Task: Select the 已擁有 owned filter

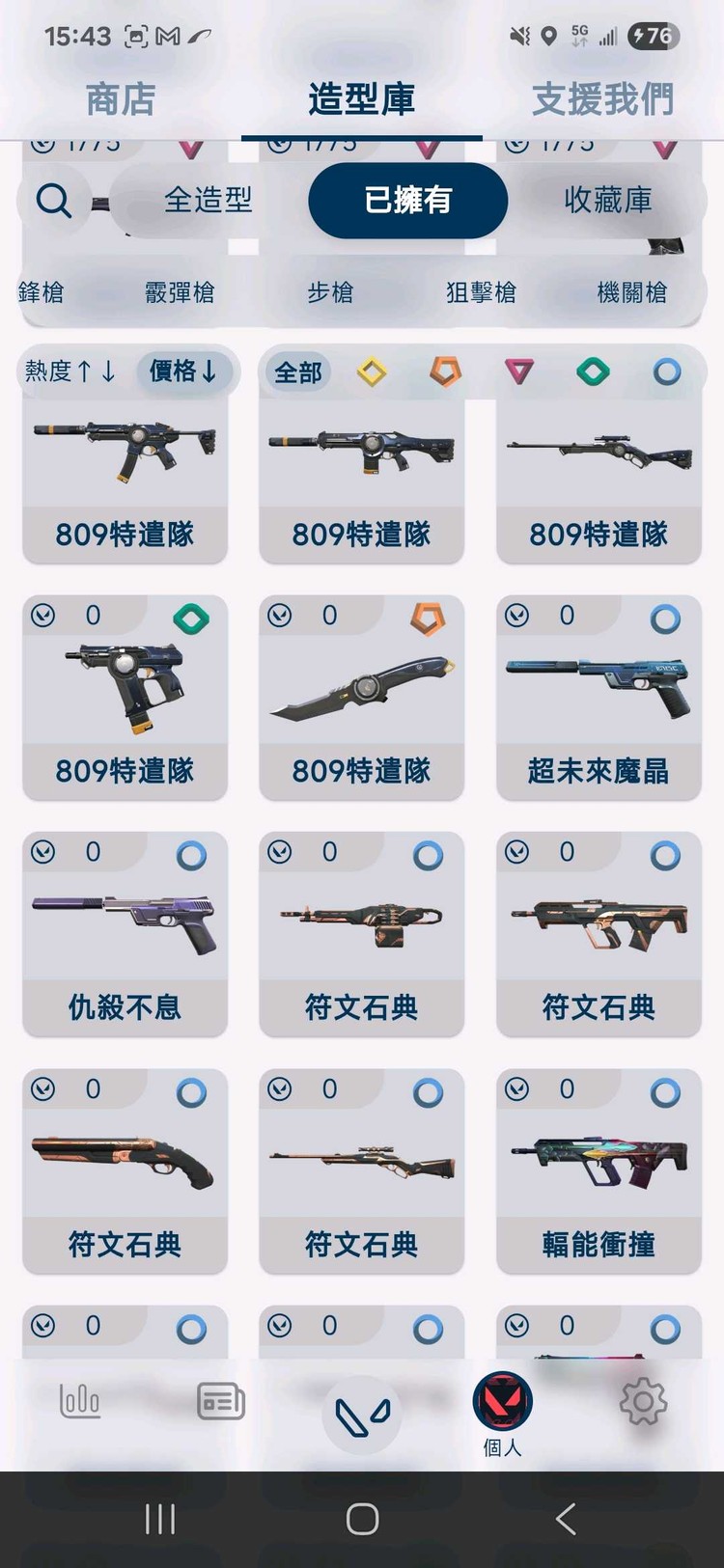Action: tap(406, 201)
